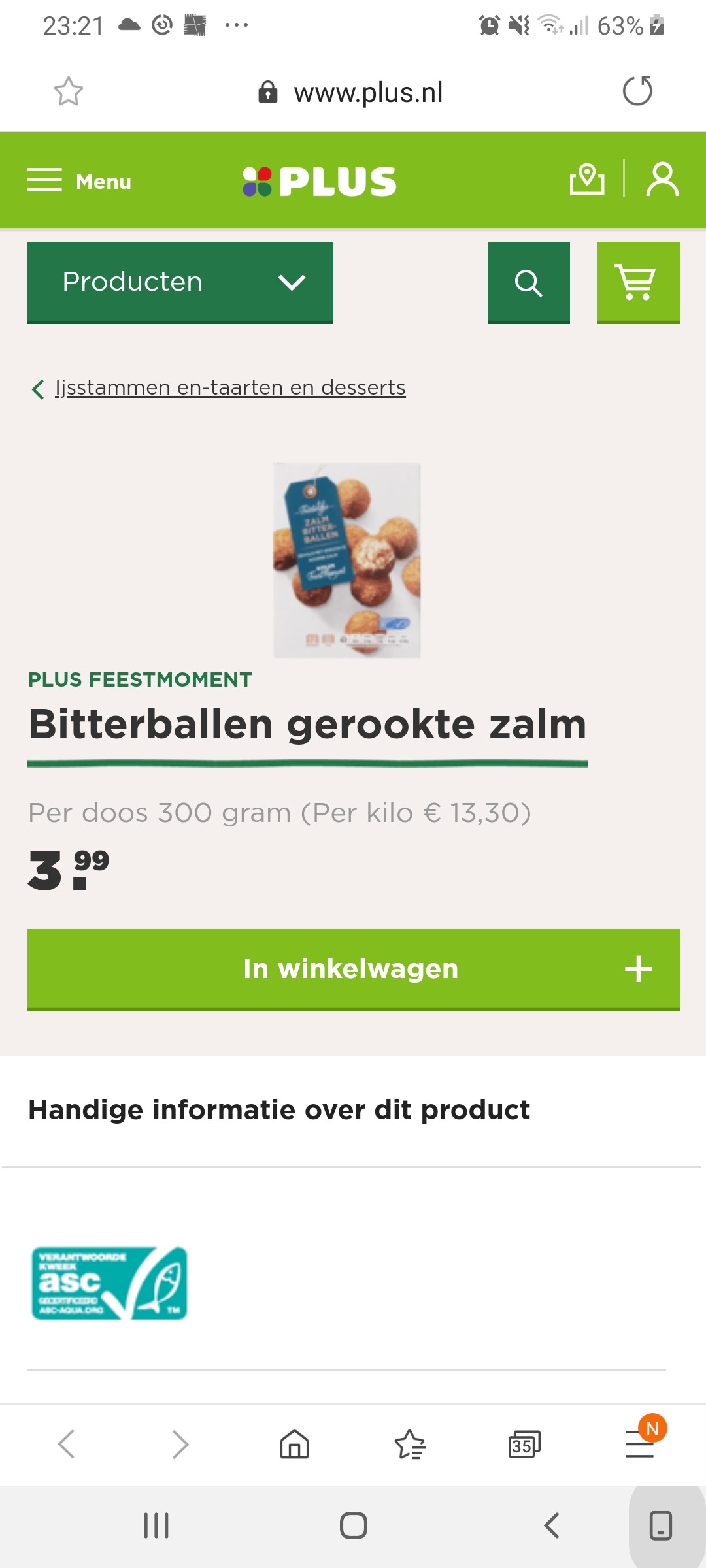Open the store locator icon
The width and height of the screenshot is (706, 1568).
(587, 180)
